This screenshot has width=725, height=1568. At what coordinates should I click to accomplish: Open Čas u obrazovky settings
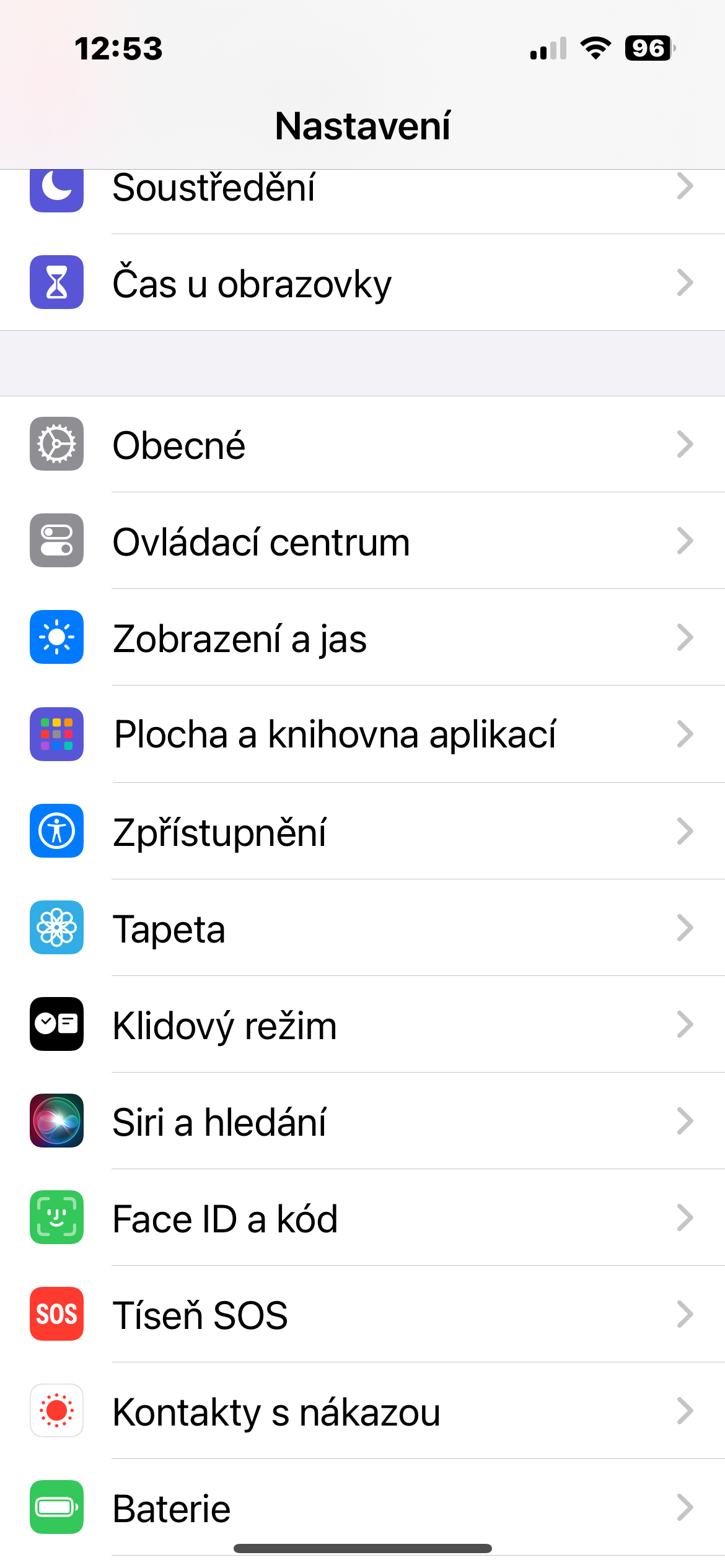[362, 283]
